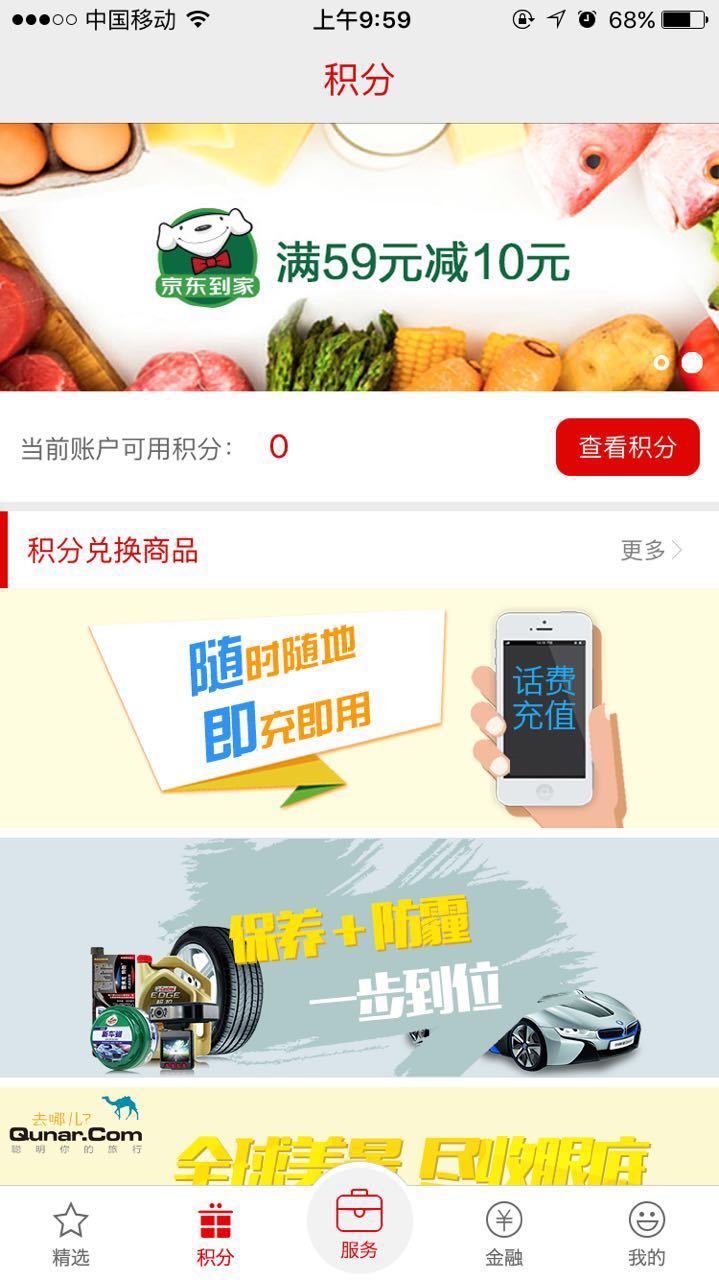This screenshot has height=1280, width=719.
Task: Tap the 查看积分 button
Action: (627, 447)
